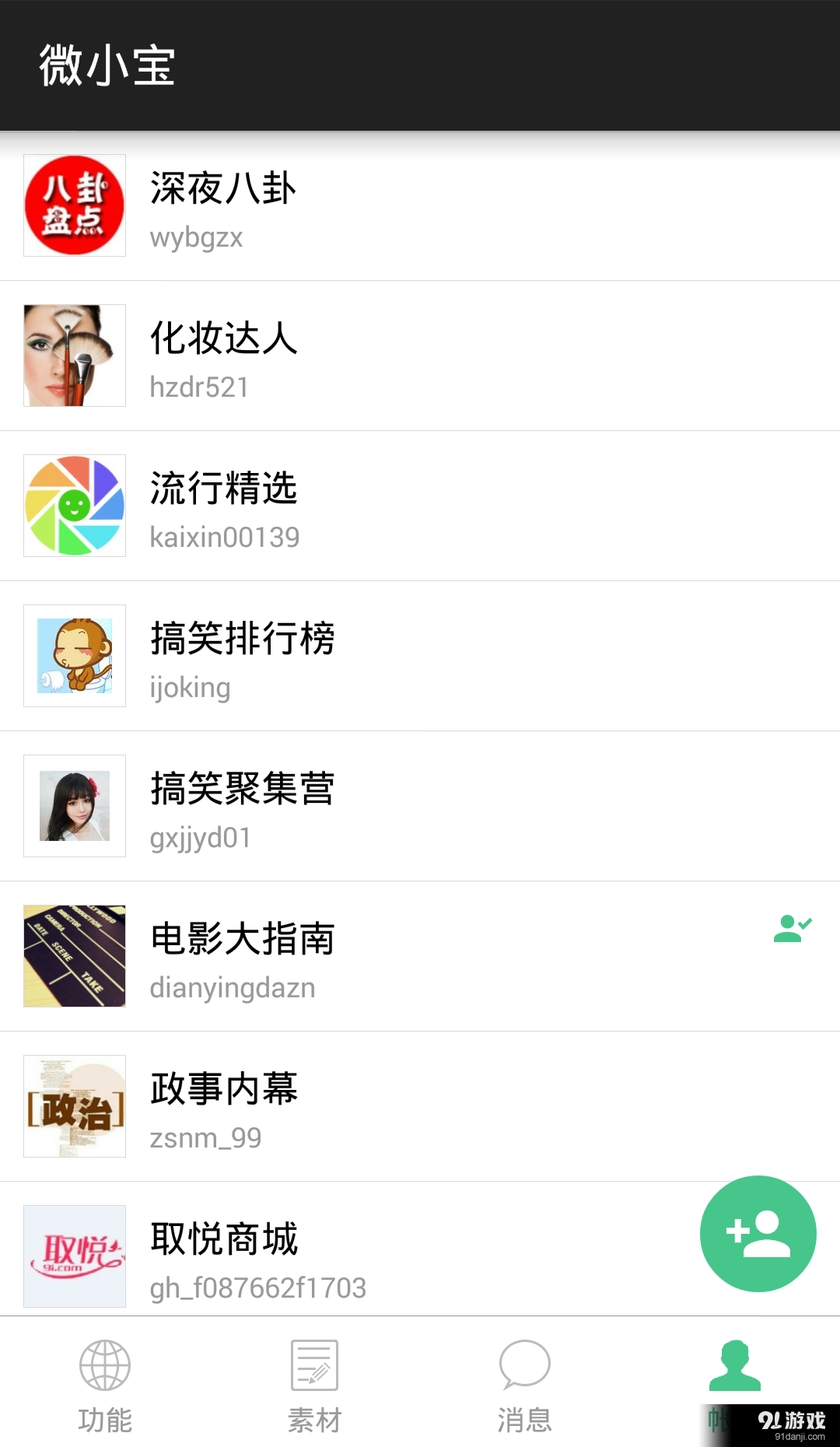Select the 搞笑聚集营 girl avatar

[x=74, y=805]
